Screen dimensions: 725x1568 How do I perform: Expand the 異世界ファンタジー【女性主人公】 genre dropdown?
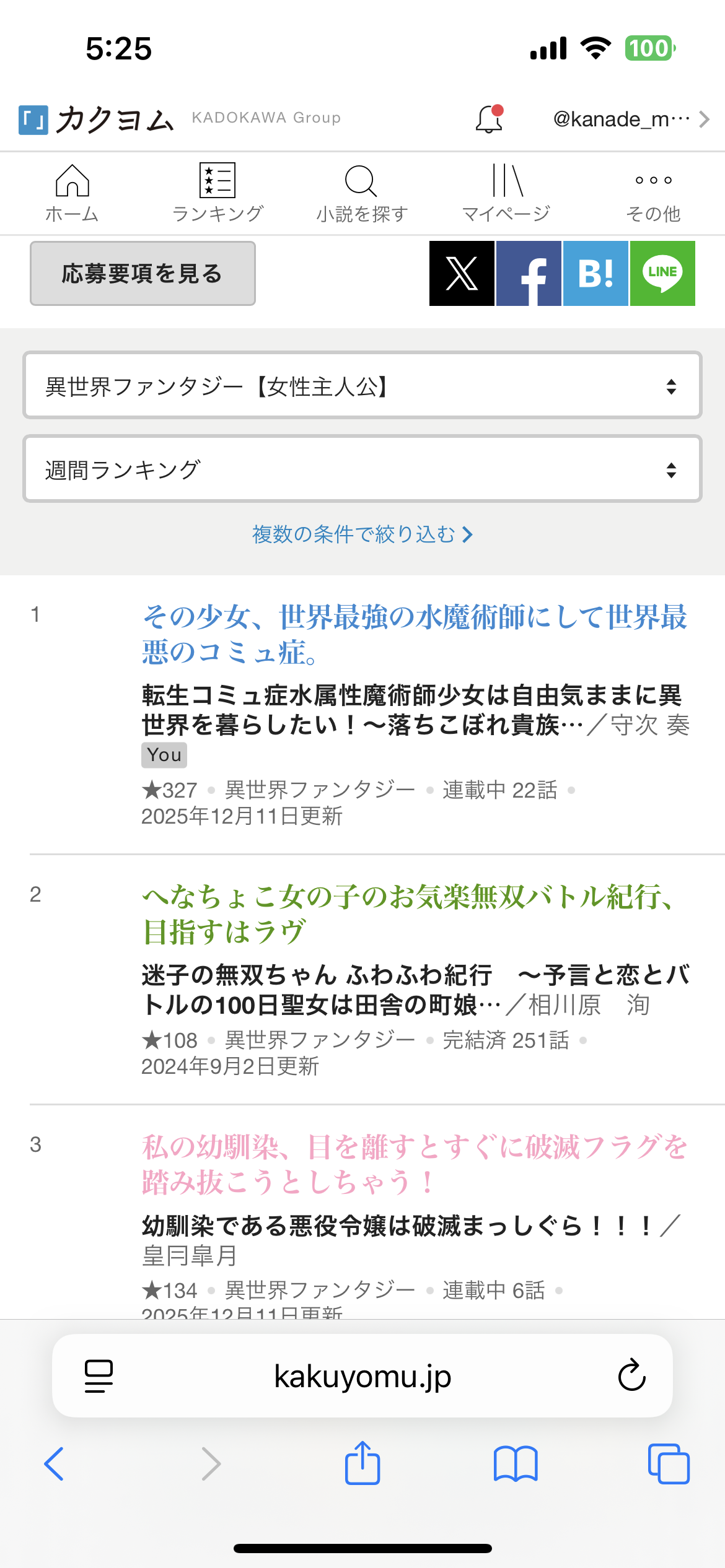(x=362, y=386)
